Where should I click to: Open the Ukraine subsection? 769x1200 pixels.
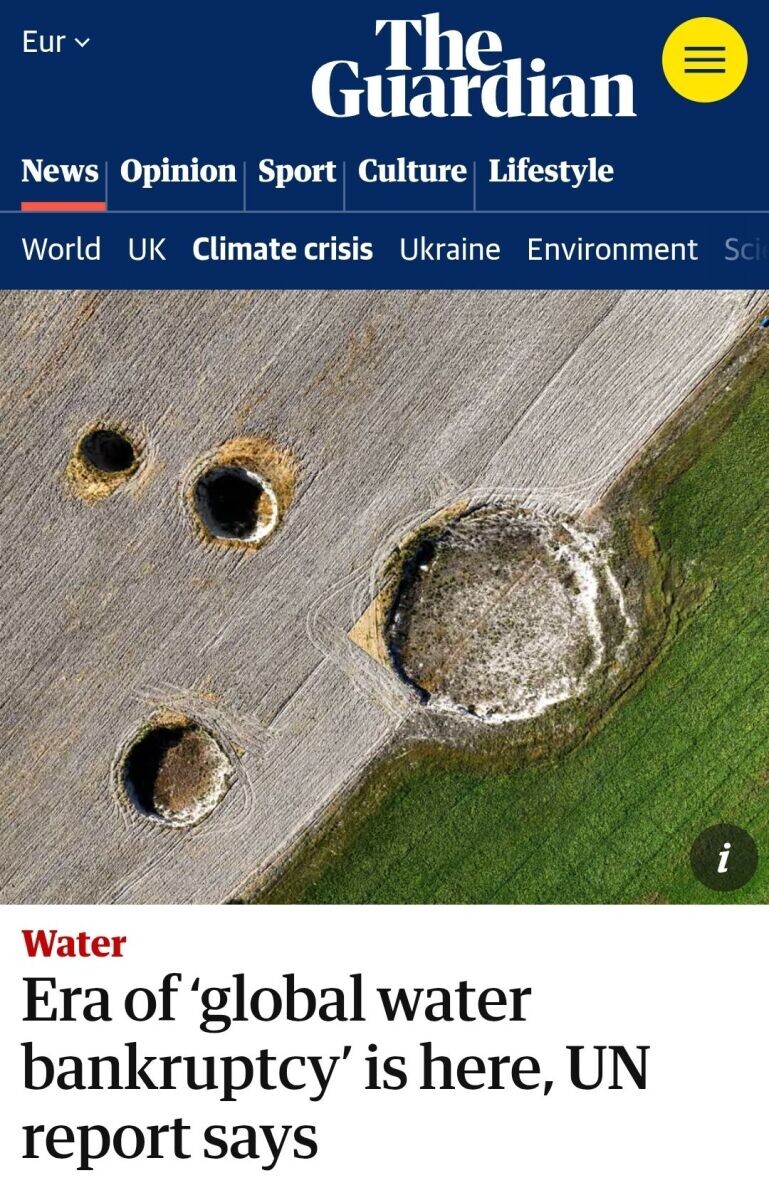click(x=449, y=249)
